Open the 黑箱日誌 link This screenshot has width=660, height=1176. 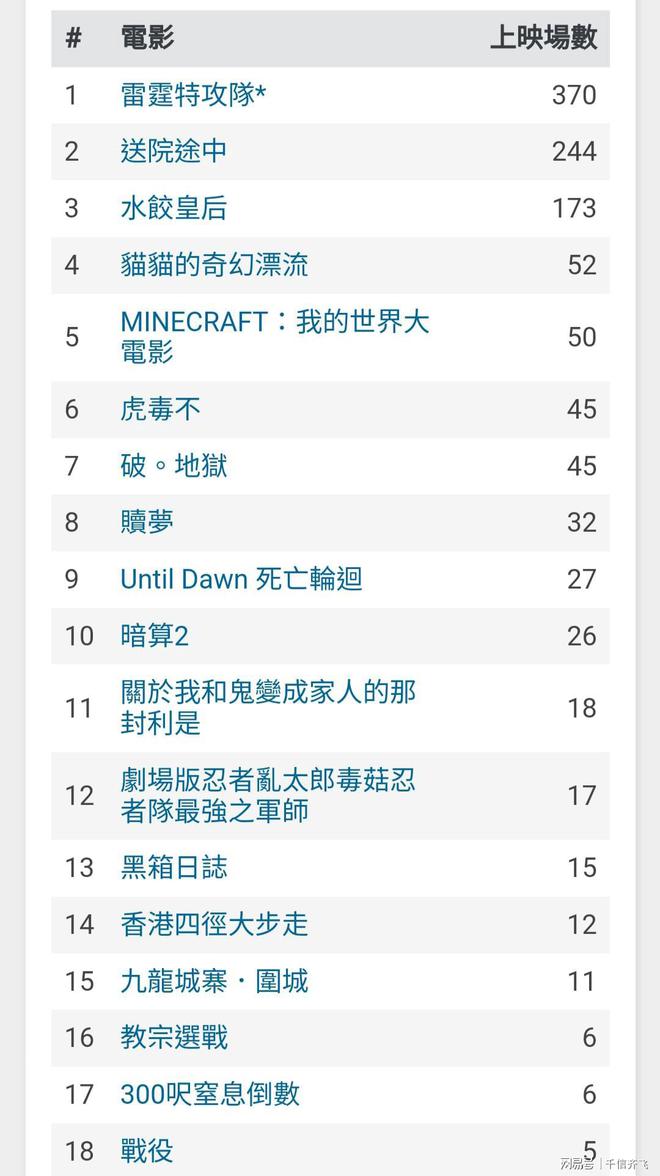173,868
